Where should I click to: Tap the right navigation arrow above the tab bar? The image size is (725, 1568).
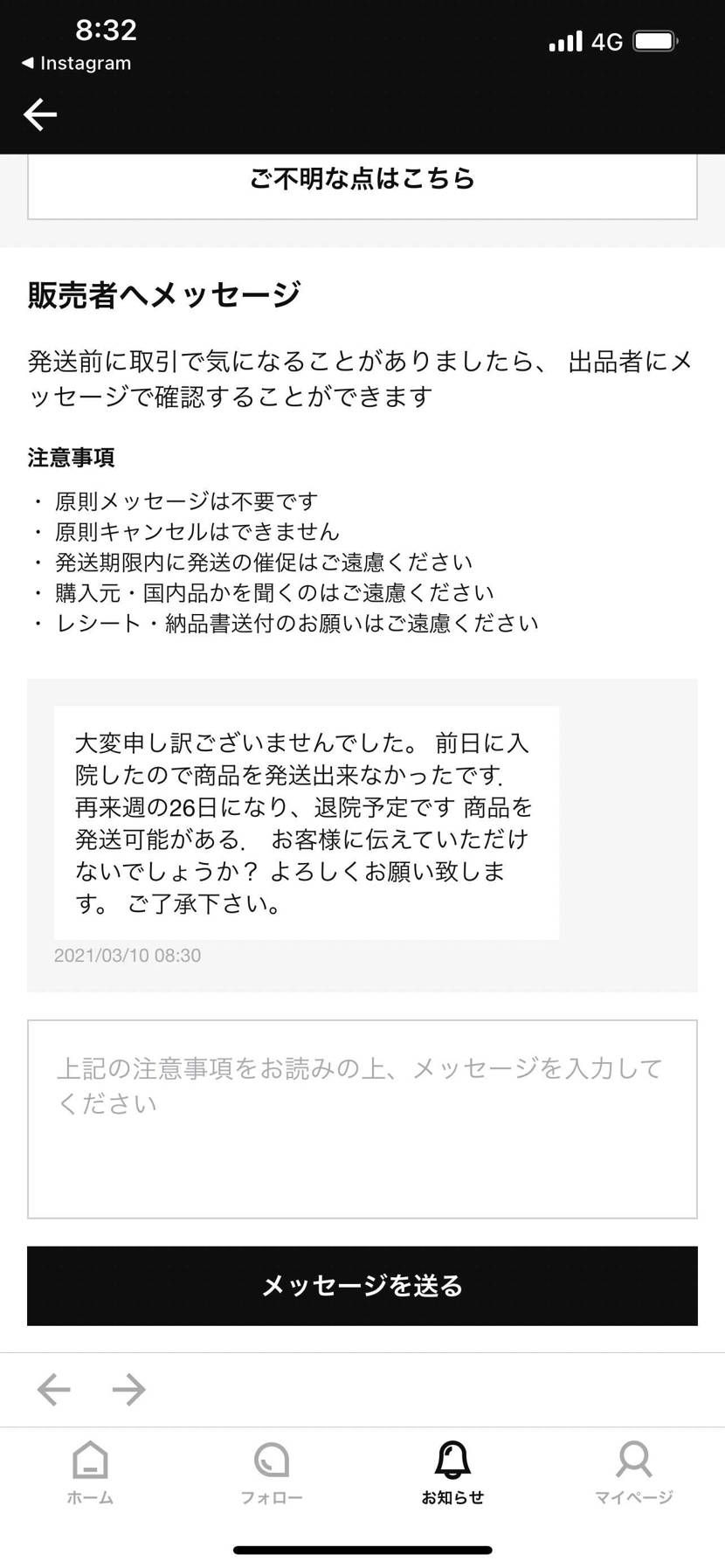[128, 1389]
